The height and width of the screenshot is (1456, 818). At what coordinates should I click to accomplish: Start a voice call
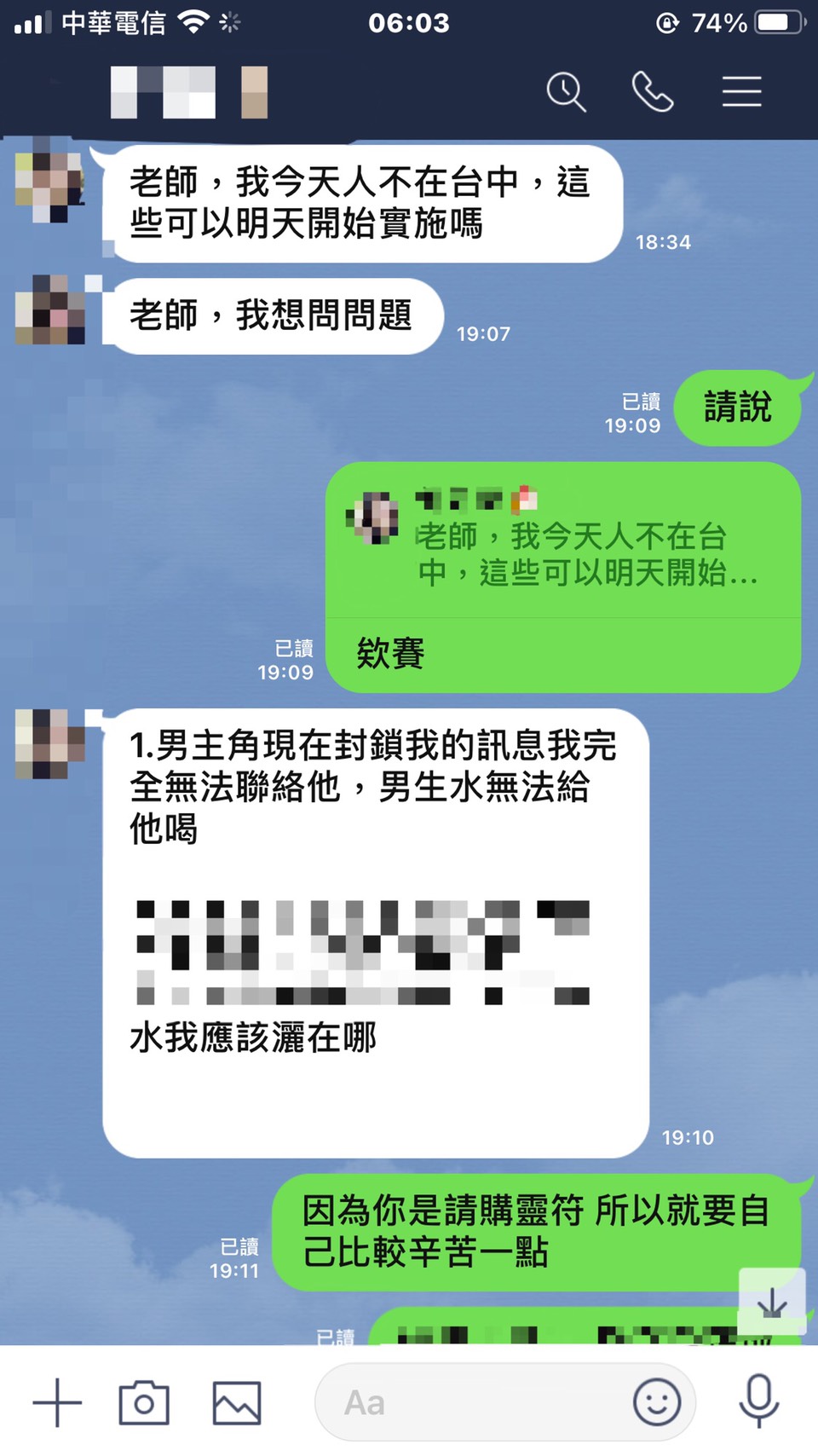point(653,92)
